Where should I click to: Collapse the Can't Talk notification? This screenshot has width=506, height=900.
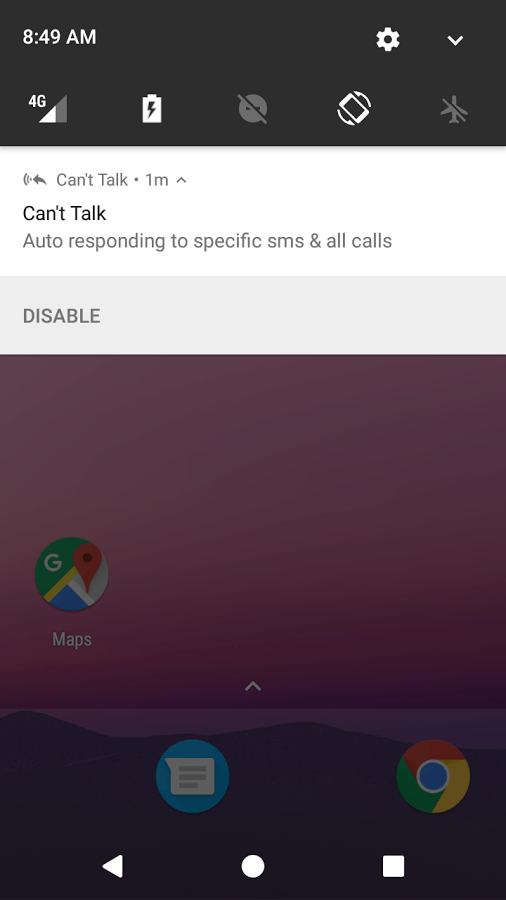(181, 180)
